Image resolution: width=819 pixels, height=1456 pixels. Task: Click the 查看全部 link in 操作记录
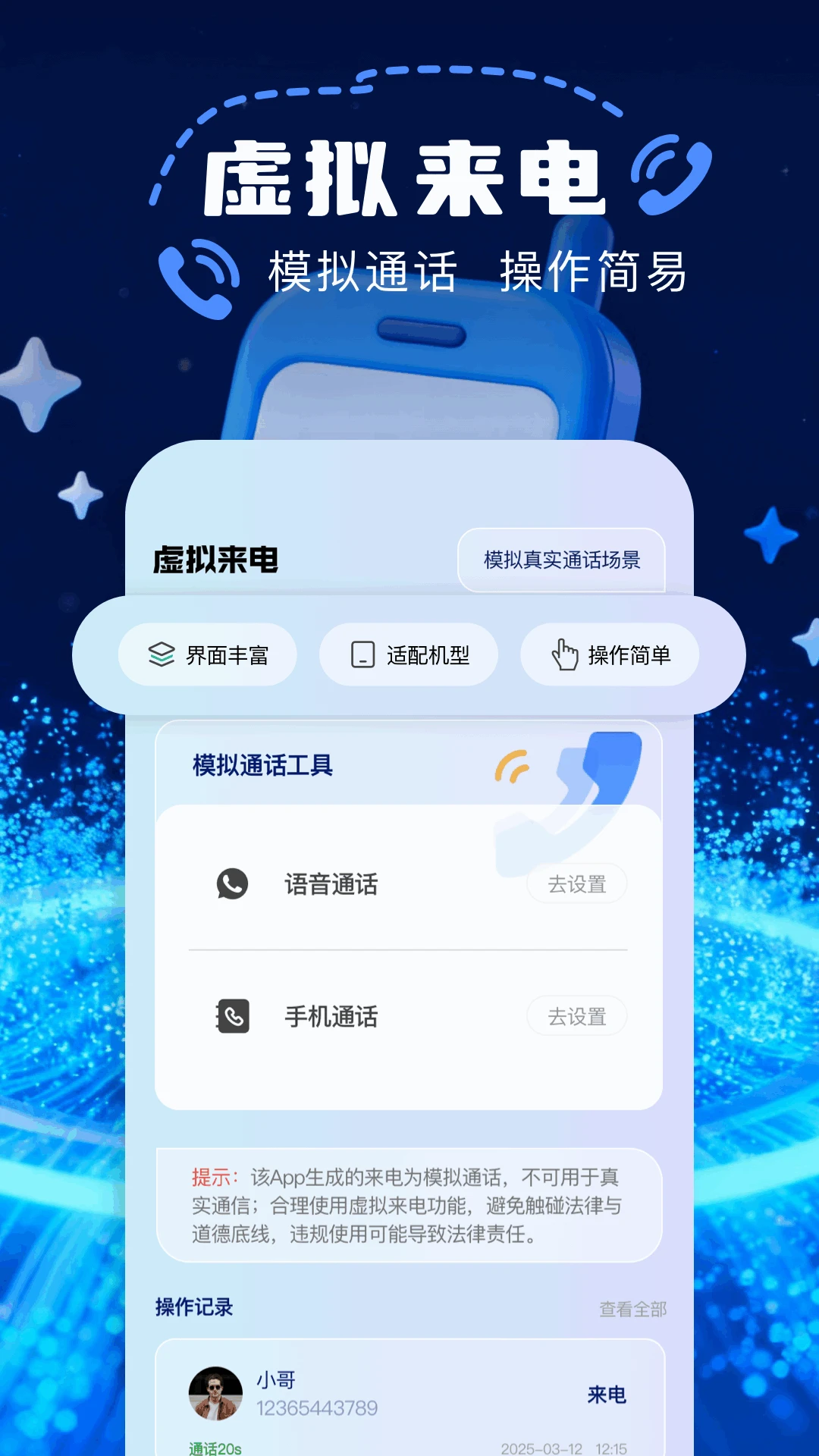pos(634,1307)
